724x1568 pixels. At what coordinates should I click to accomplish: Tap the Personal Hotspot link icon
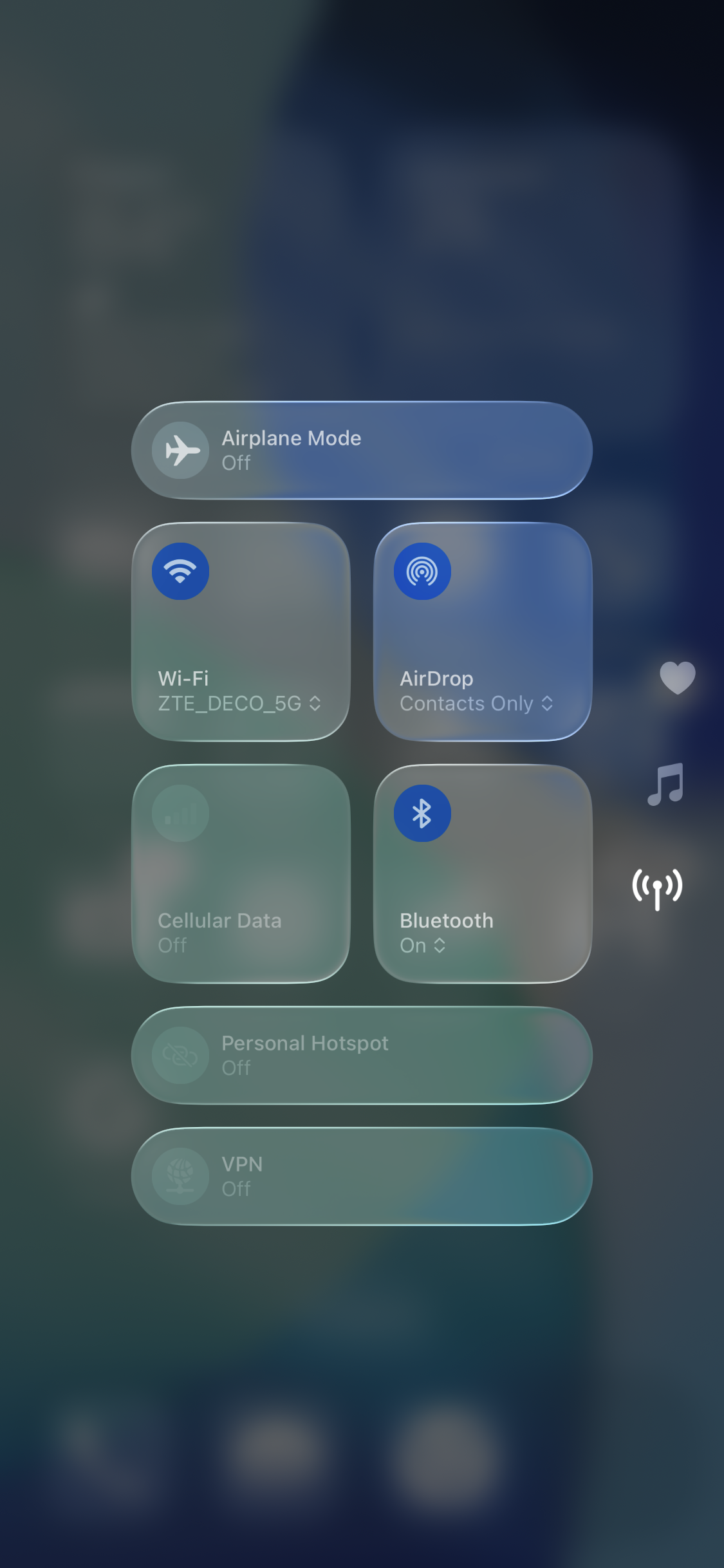click(x=180, y=1054)
